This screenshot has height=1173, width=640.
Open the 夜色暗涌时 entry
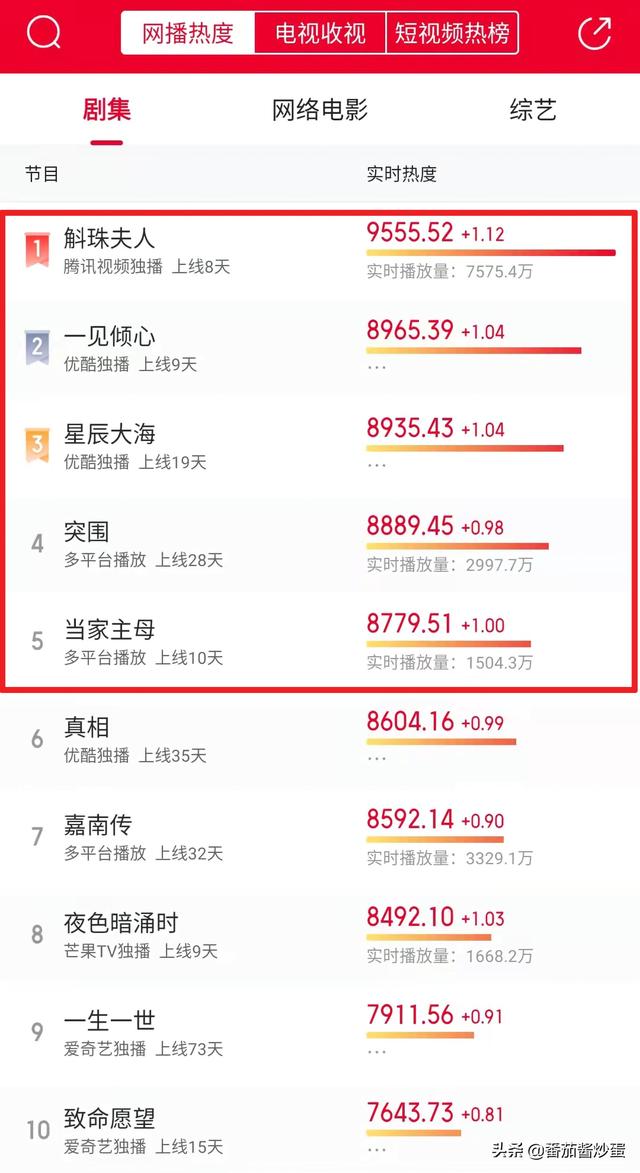(320, 936)
